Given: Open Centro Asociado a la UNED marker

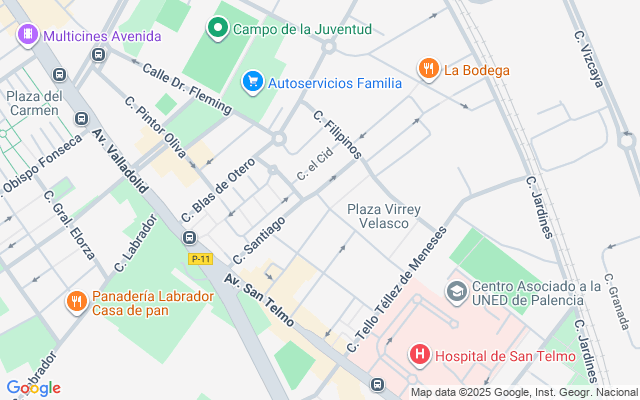Looking at the screenshot, I should click(x=456, y=291).
